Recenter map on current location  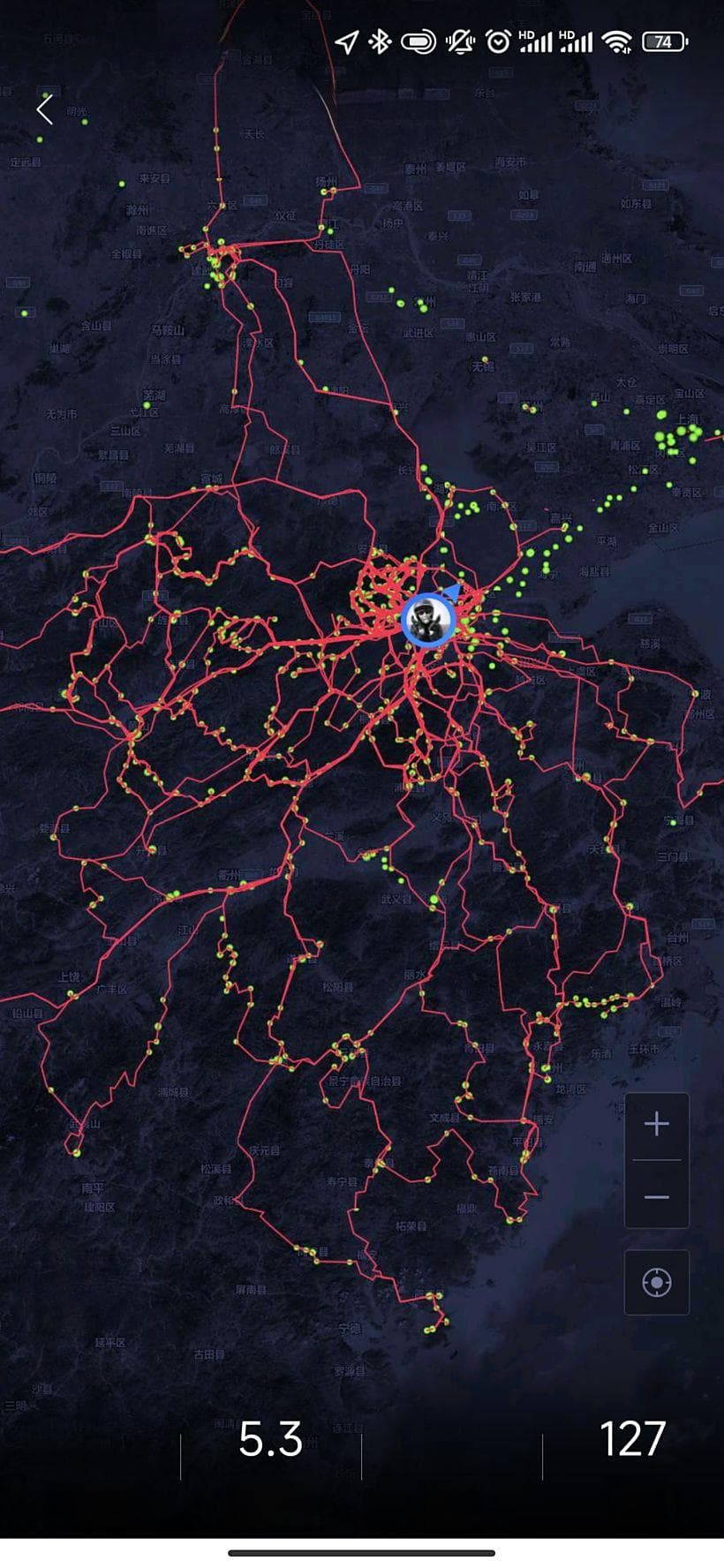pos(656,1282)
